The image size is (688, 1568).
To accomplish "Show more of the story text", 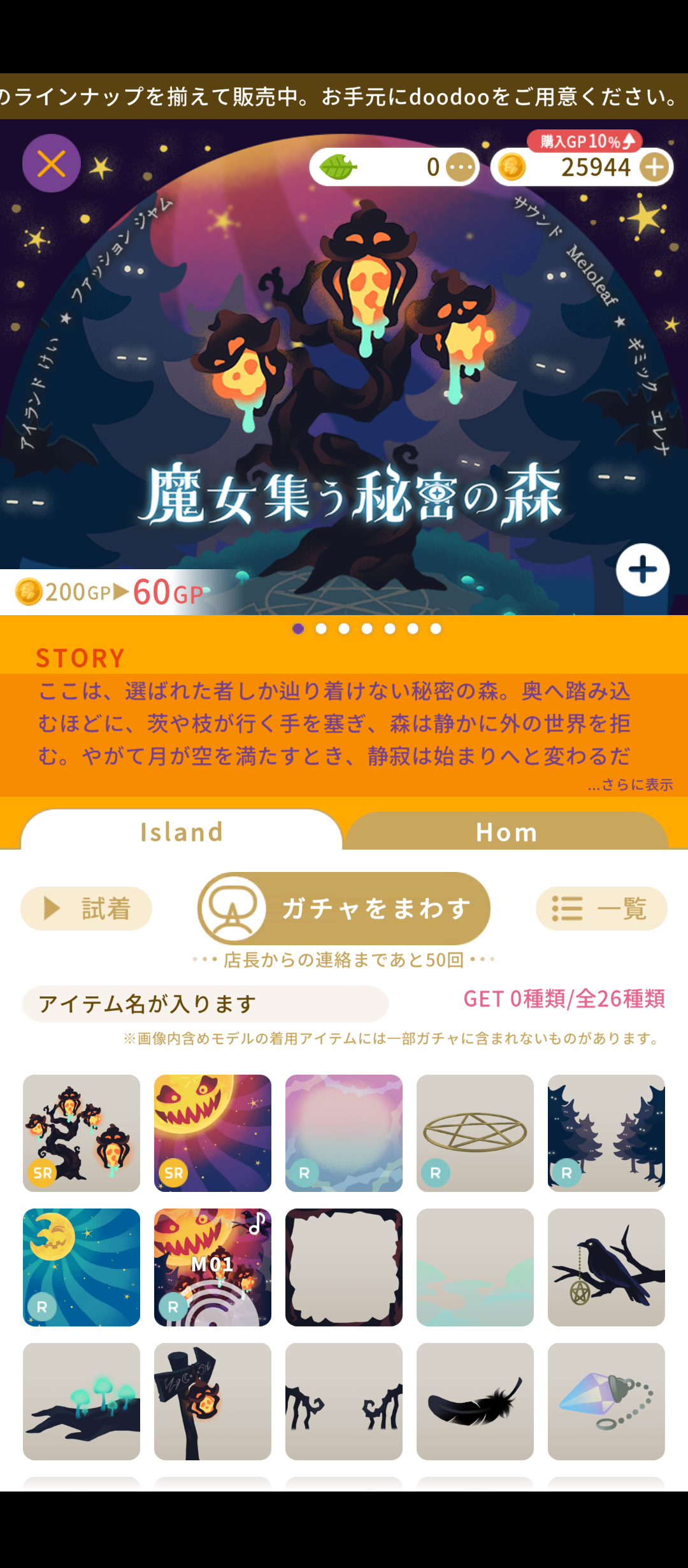I will pos(630,785).
